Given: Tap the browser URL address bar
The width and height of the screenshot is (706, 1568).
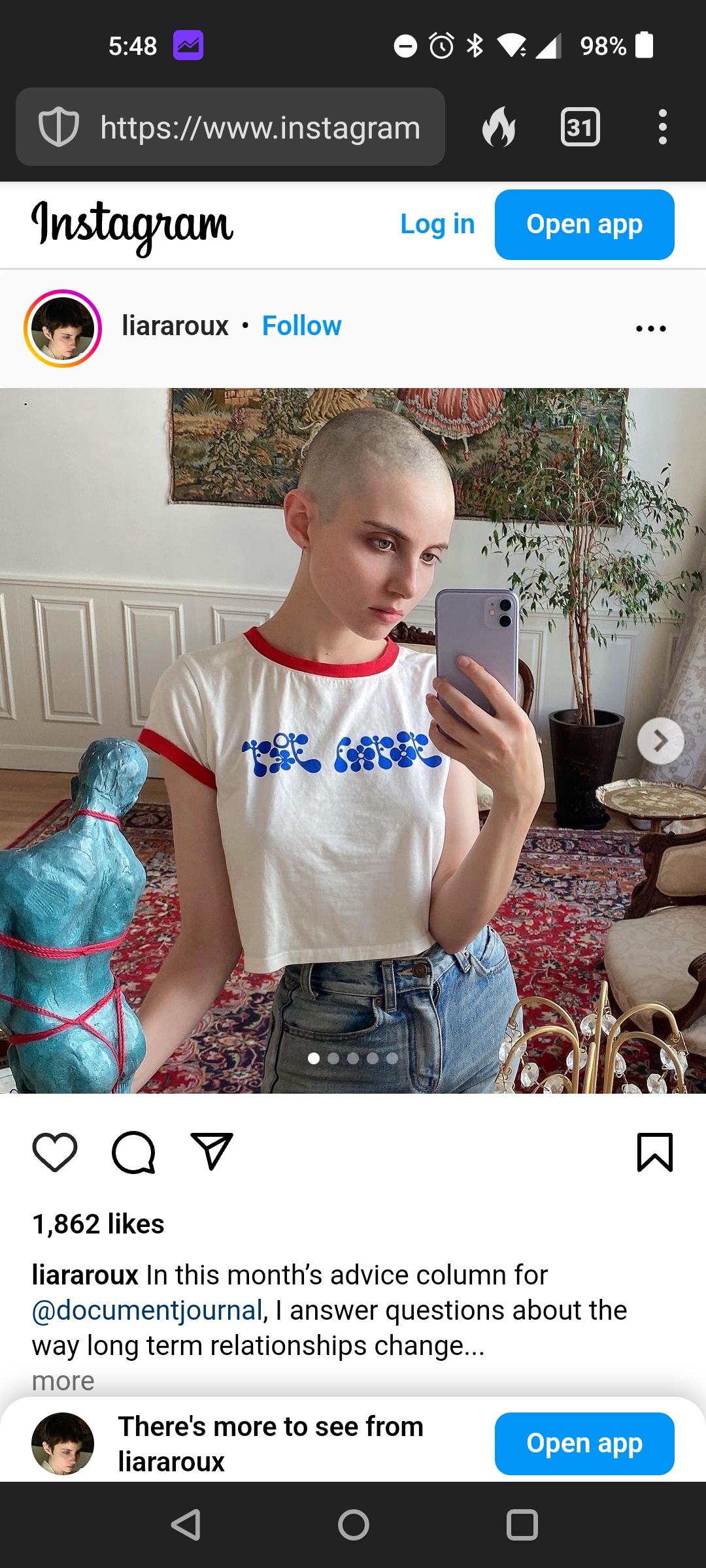Looking at the screenshot, I should 230,127.
